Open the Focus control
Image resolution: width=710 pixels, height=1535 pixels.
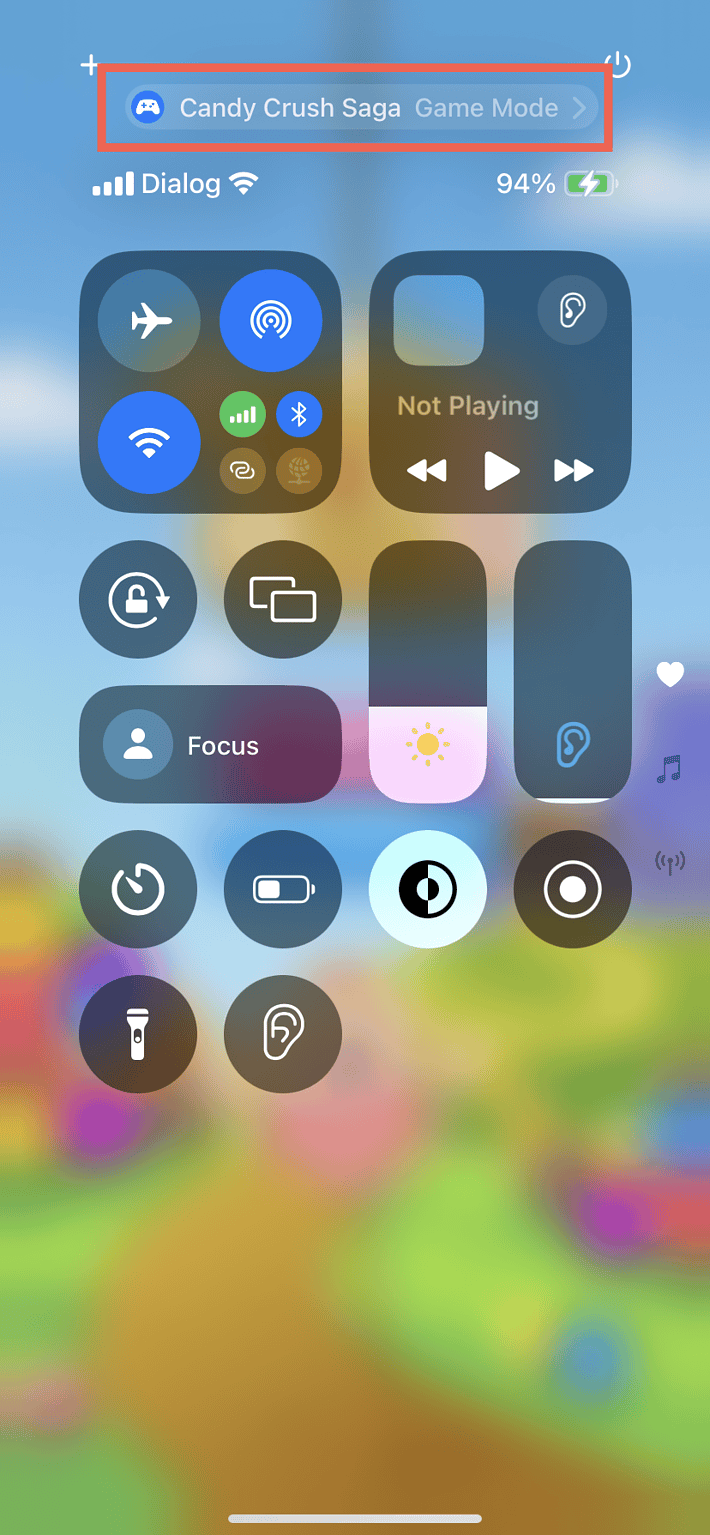pyautogui.click(x=210, y=745)
